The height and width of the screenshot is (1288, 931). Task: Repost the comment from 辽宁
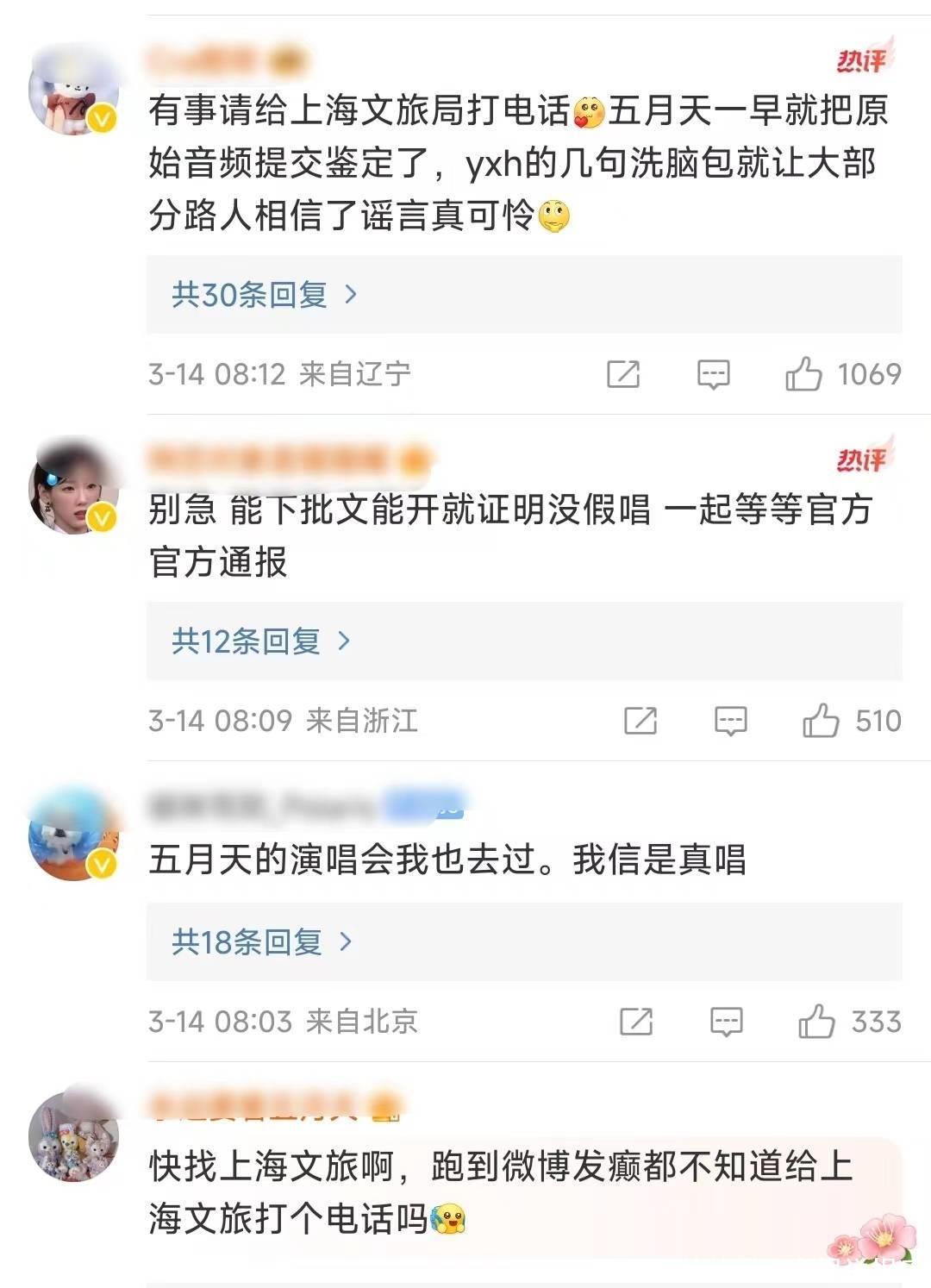pyautogui.click(x=623, y=374)
